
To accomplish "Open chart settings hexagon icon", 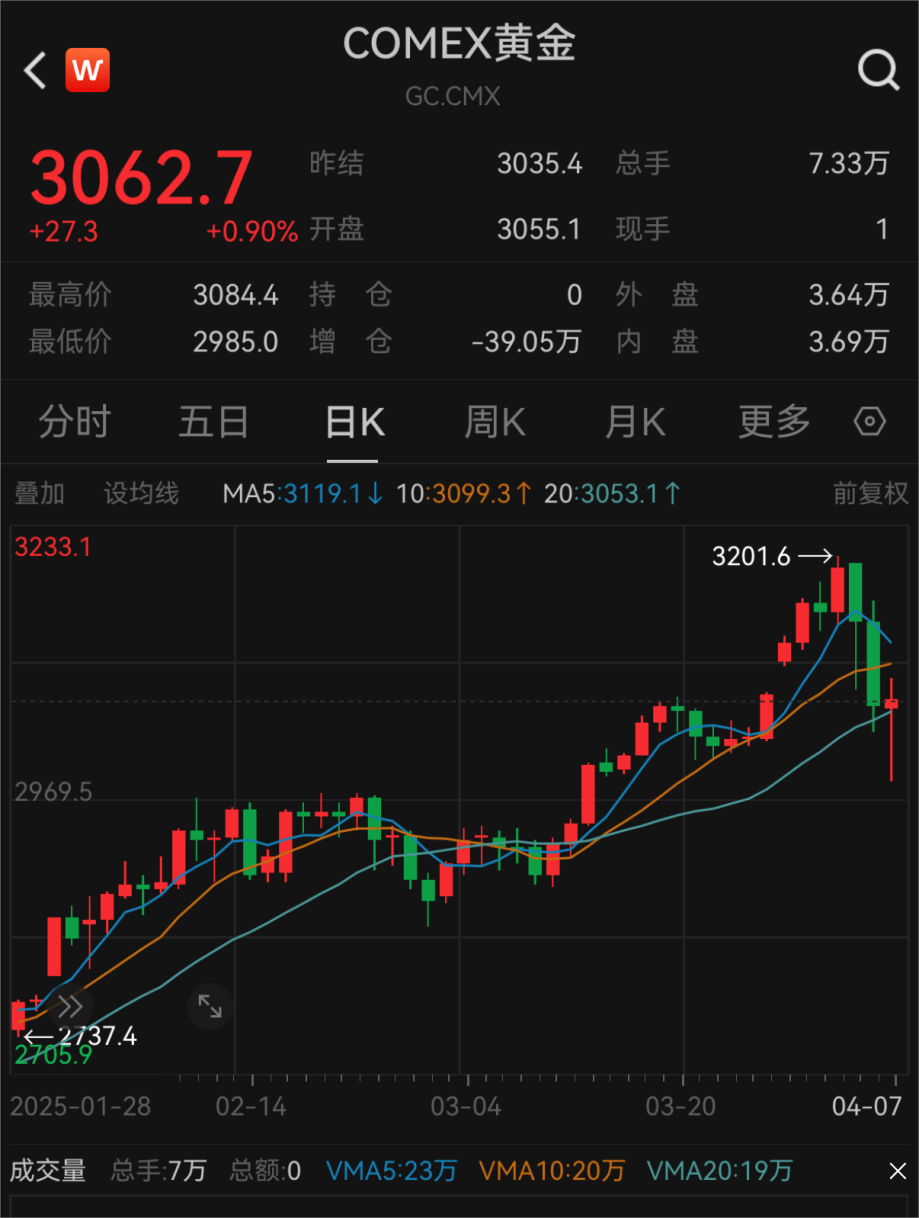I will (869, 423).
